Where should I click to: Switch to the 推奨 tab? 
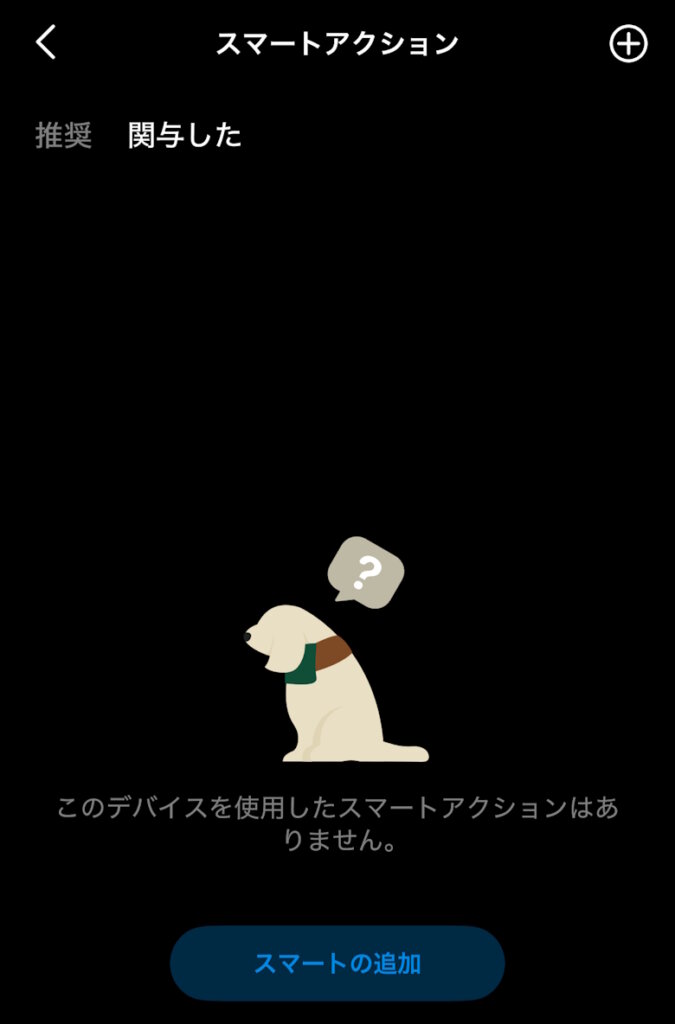[x=63, y=136]
